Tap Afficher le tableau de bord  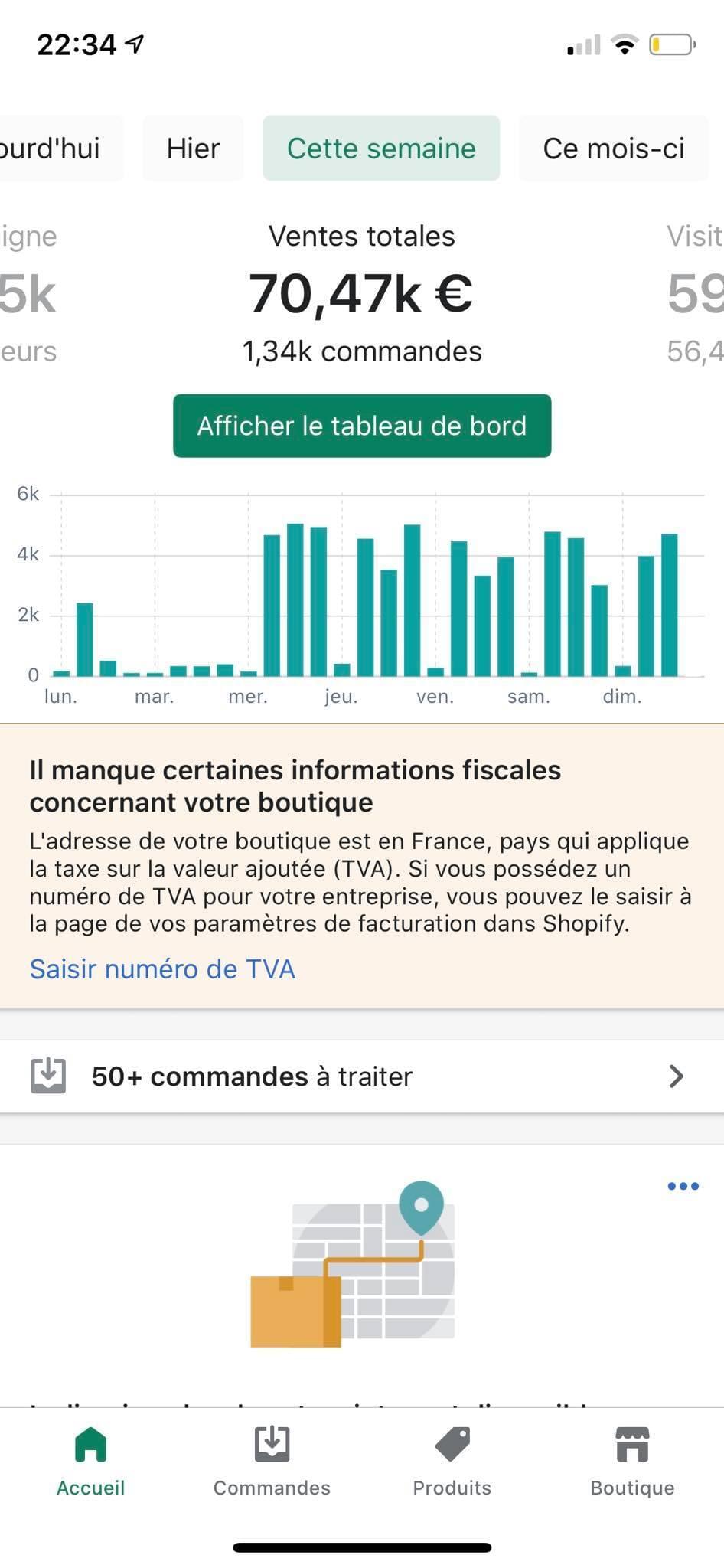tap(362, 426)
